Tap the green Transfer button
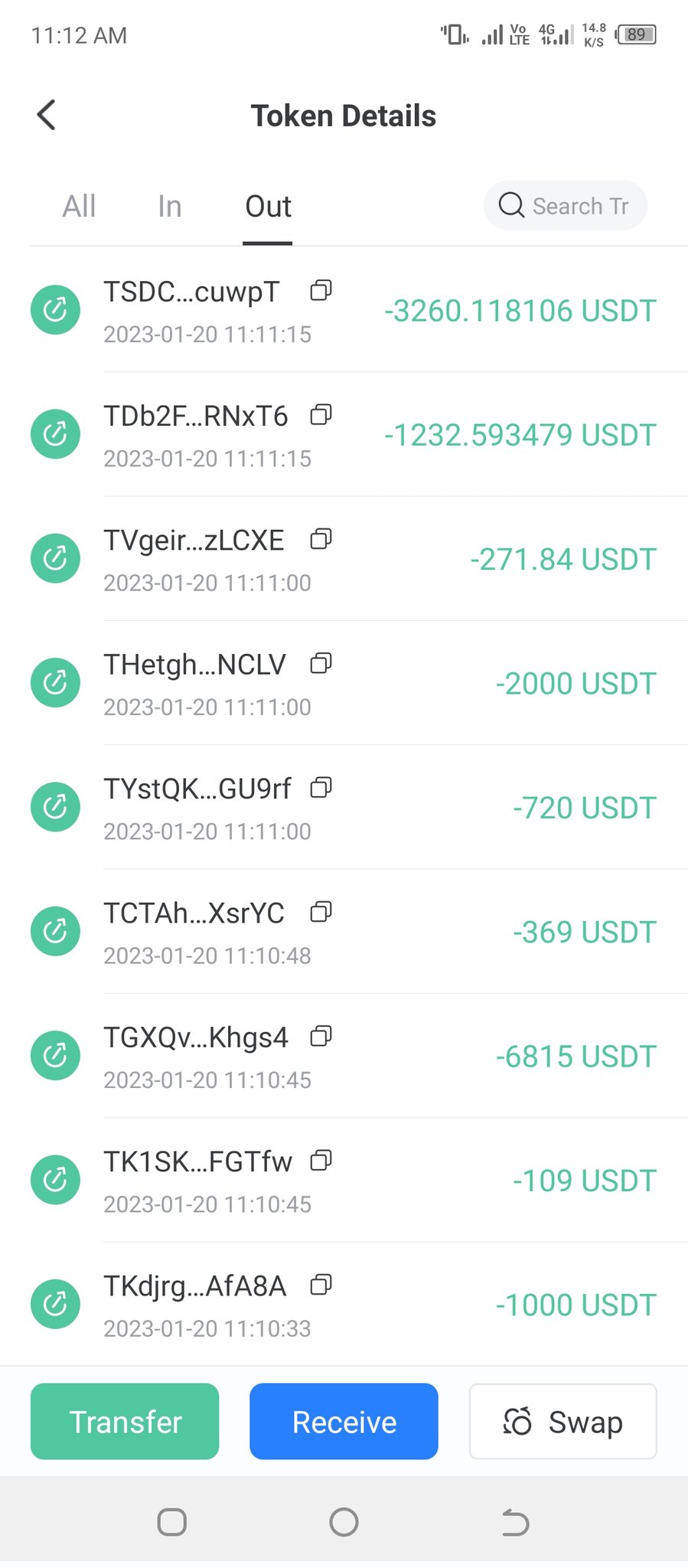 pos(125,1422)
